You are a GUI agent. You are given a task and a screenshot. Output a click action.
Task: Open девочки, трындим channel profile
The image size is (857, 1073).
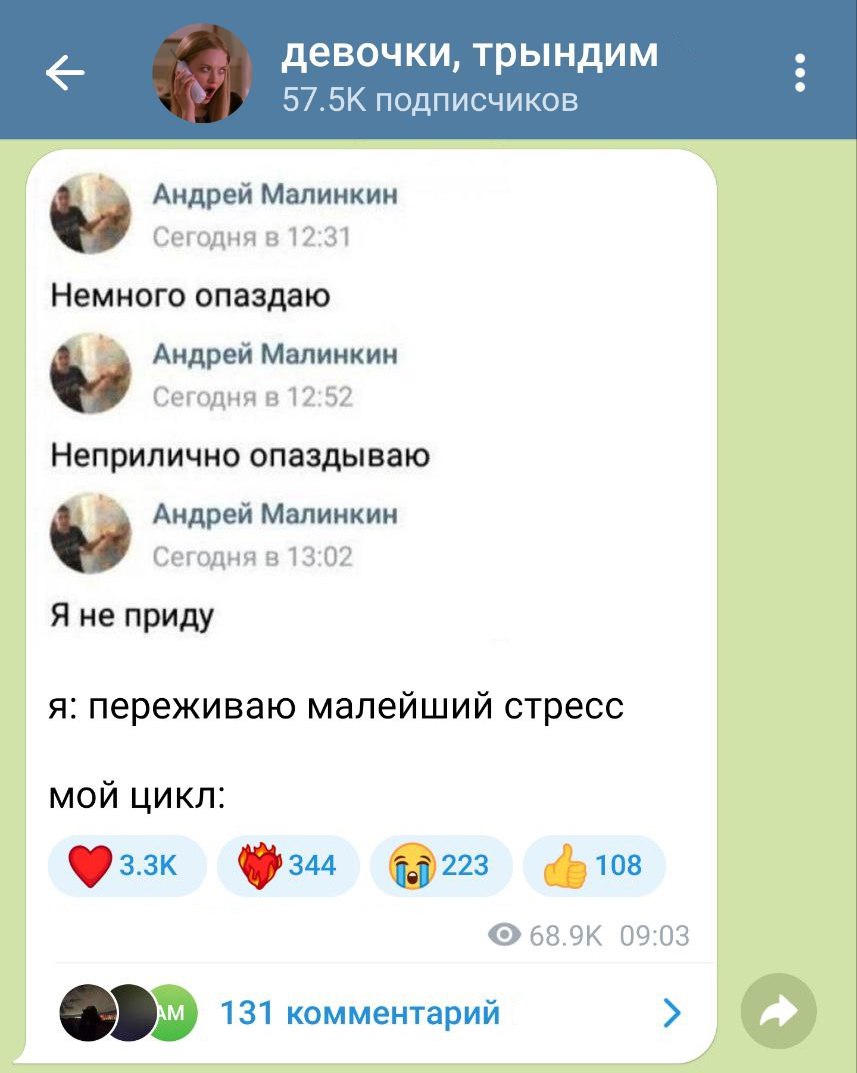[470, 70]
